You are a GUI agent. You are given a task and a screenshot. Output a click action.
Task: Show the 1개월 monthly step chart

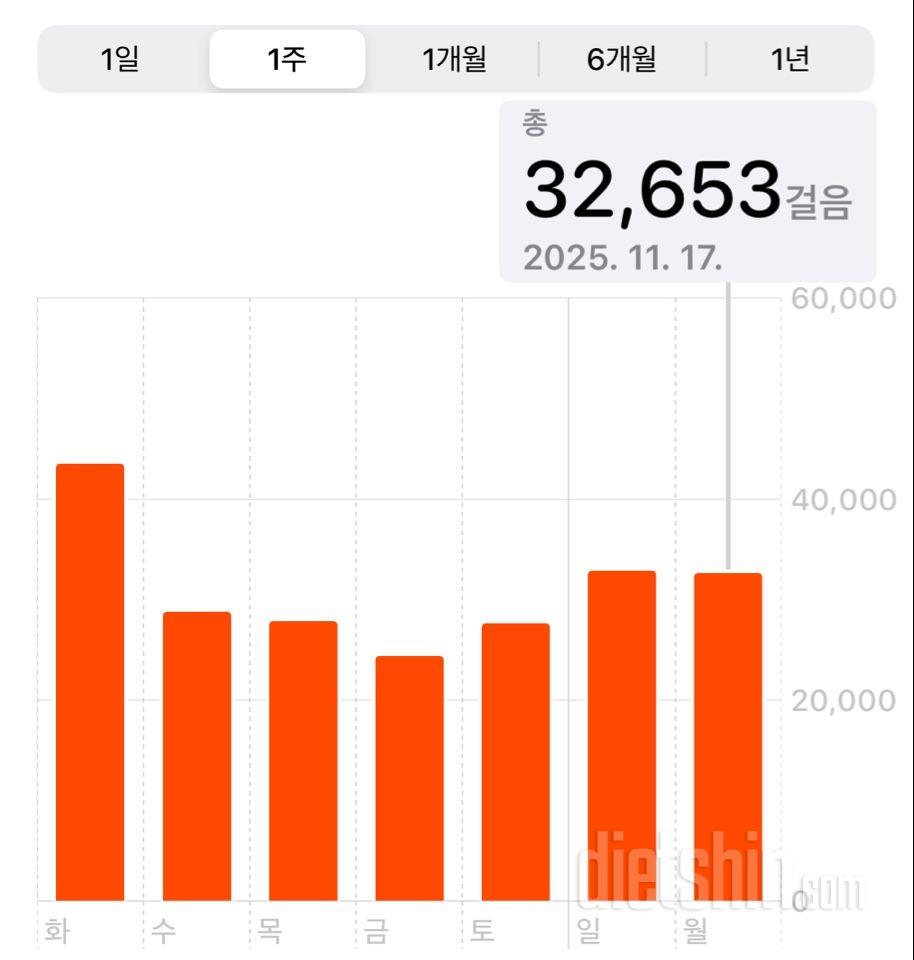tap(454, 60)
